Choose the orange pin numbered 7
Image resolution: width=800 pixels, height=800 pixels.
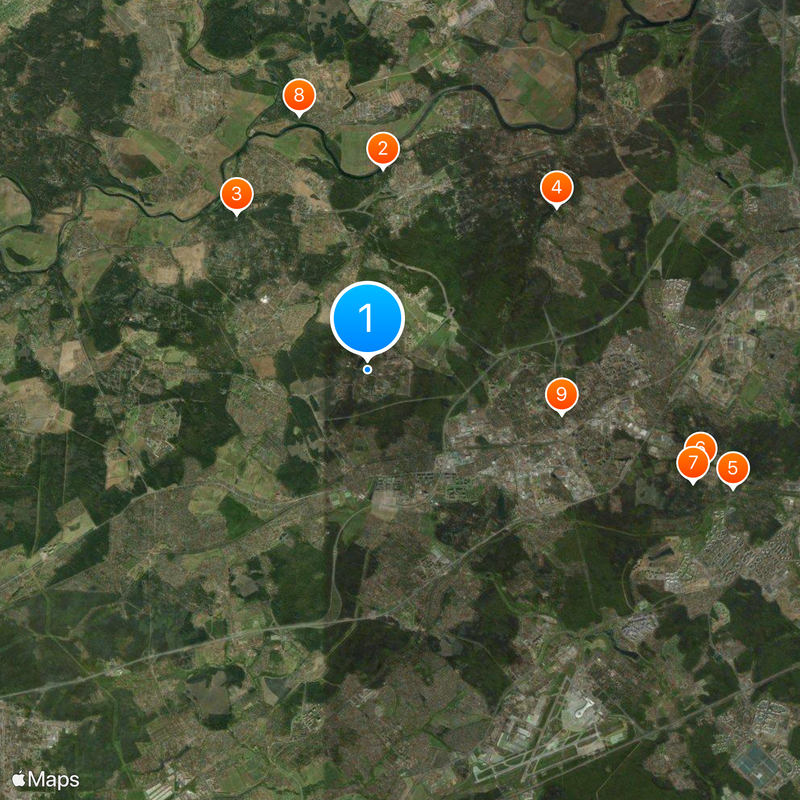691,463
